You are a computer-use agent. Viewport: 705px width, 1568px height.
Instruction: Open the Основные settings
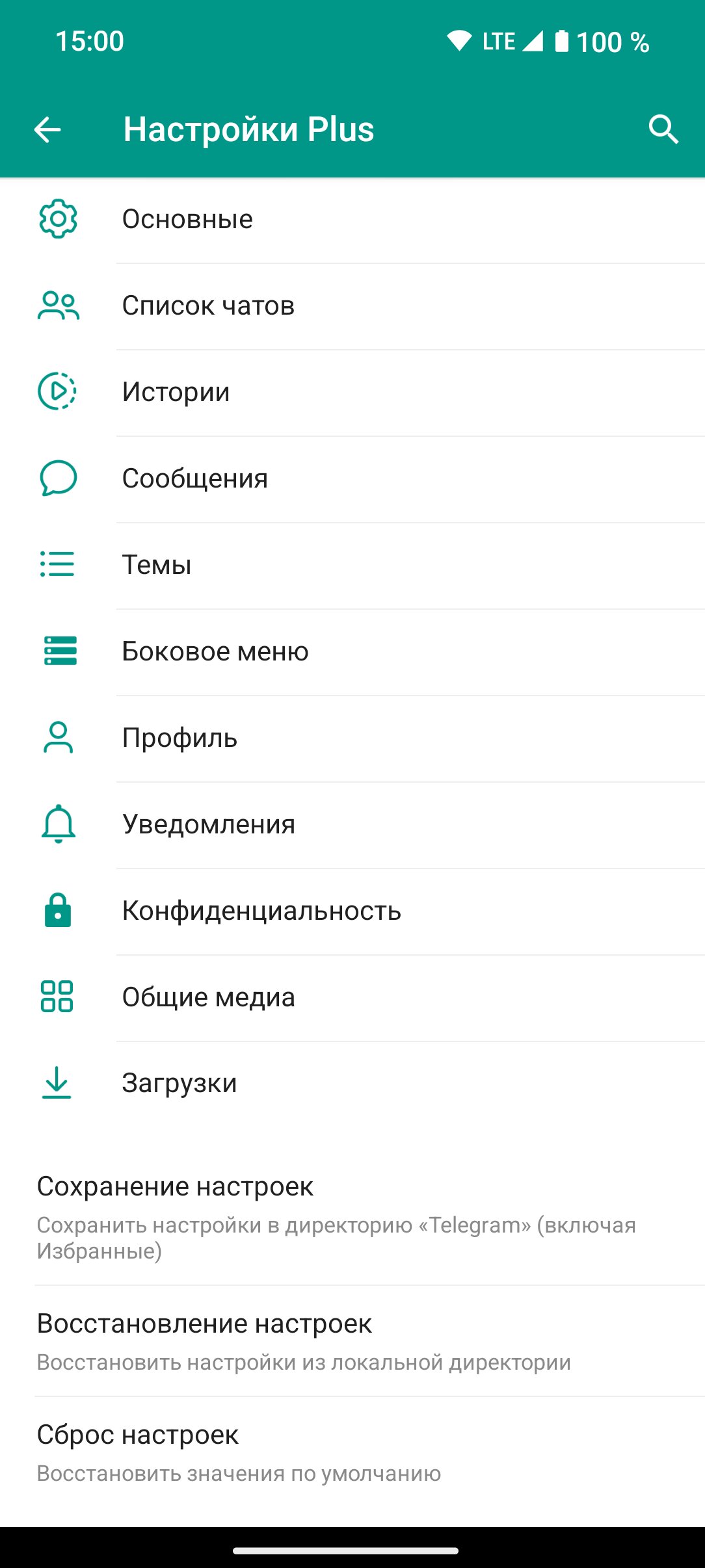pos(352,220)
